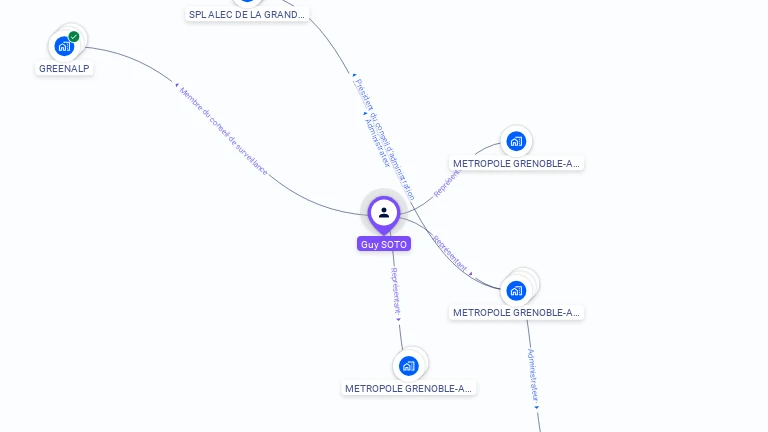The image size is (768, 432).
Task: Select the Guy SOTO person node
Action: 384,213
